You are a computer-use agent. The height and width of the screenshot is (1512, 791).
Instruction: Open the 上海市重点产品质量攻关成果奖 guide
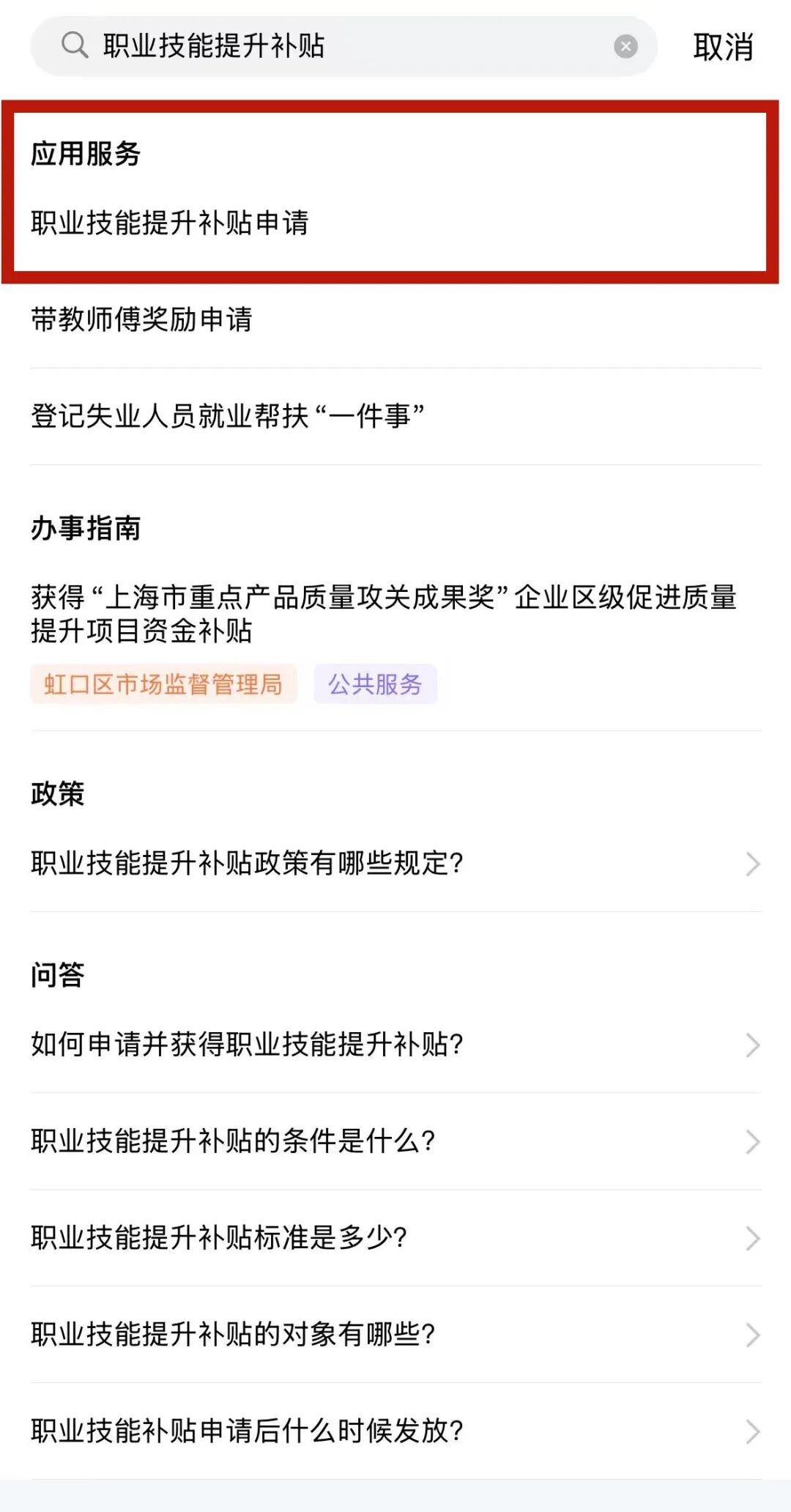[383, 614]
